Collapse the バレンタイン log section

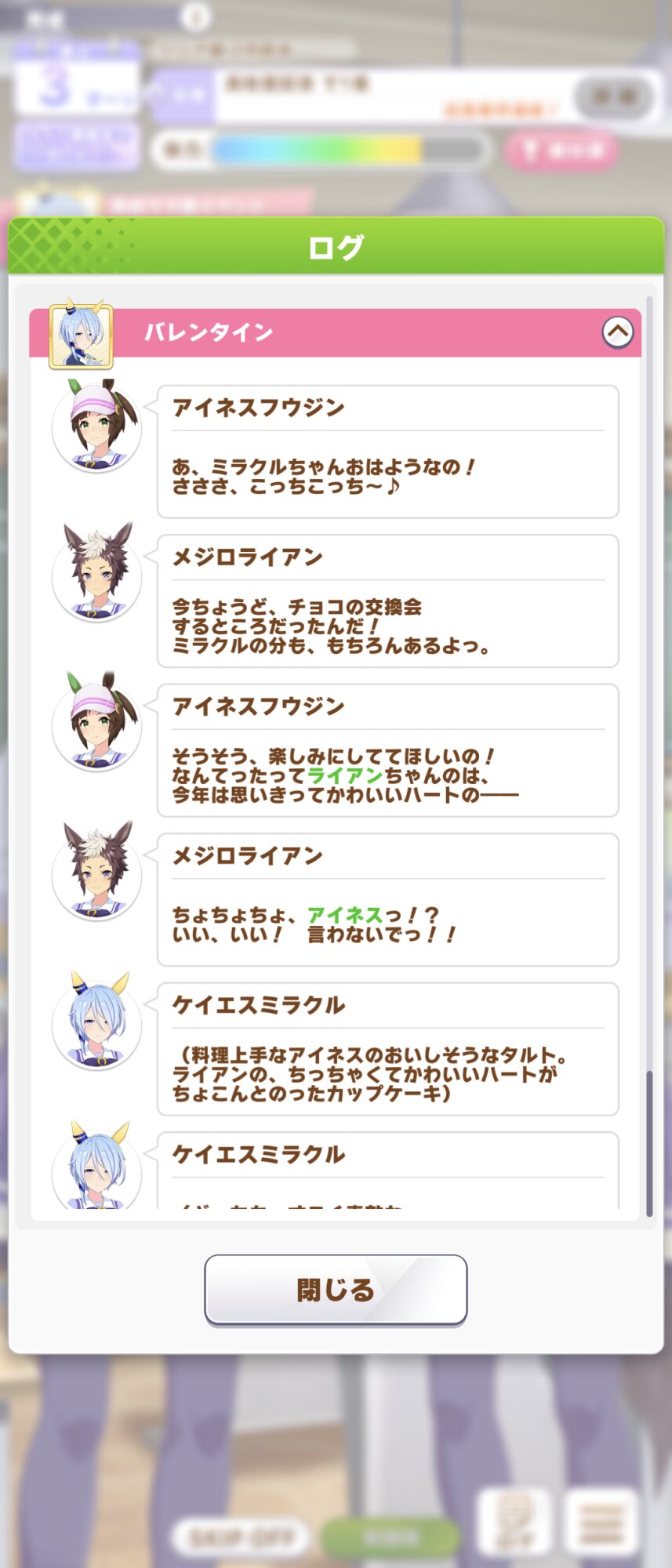(617, 332)
